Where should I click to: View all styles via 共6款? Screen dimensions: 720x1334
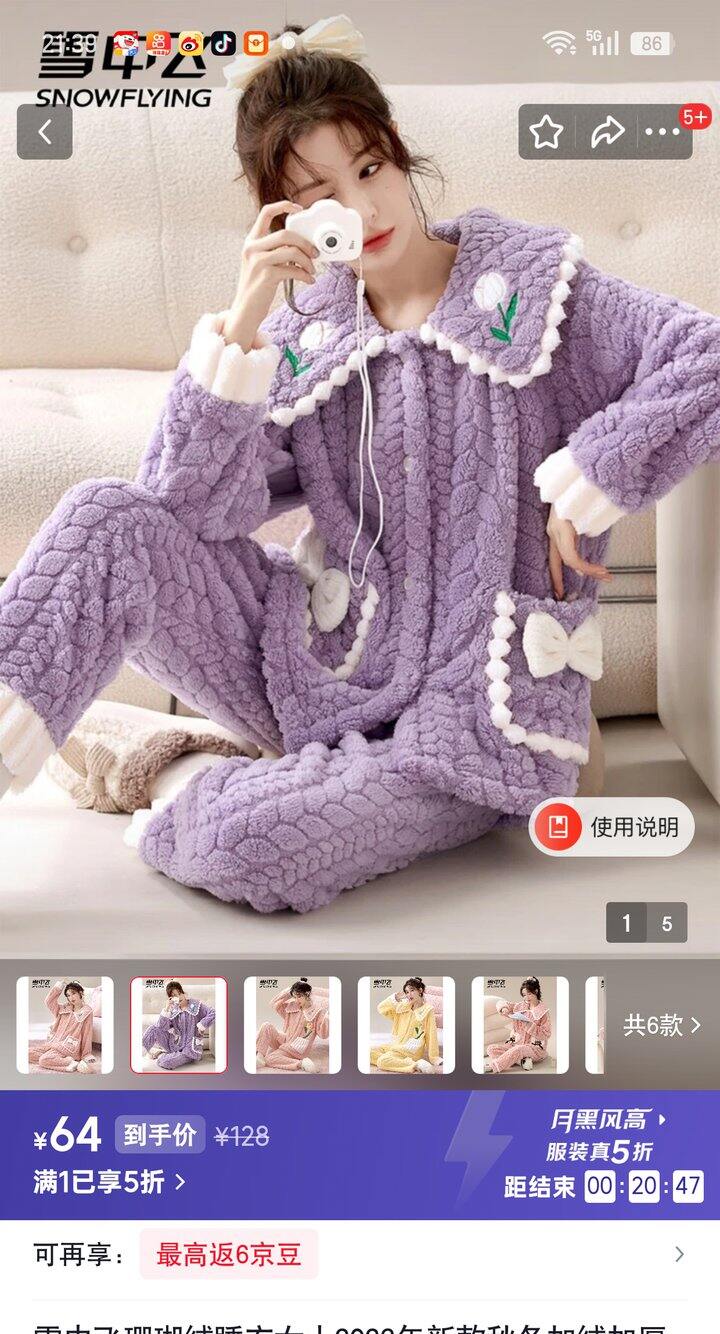662,1025
